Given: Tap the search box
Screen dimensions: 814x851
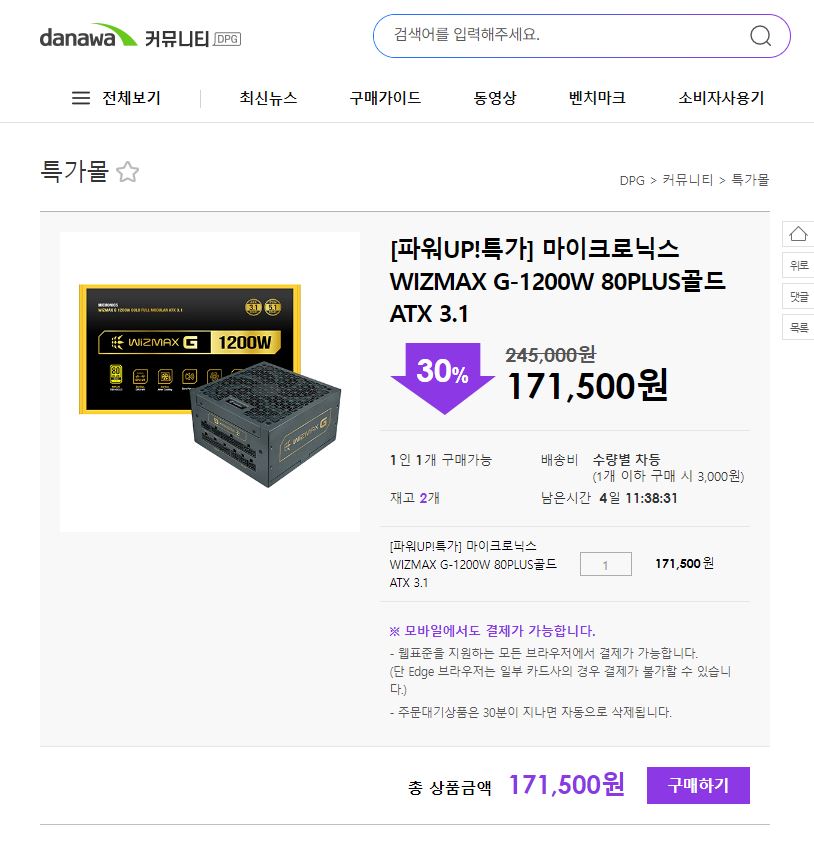Looking at the screenshot, I should [560, 35].
